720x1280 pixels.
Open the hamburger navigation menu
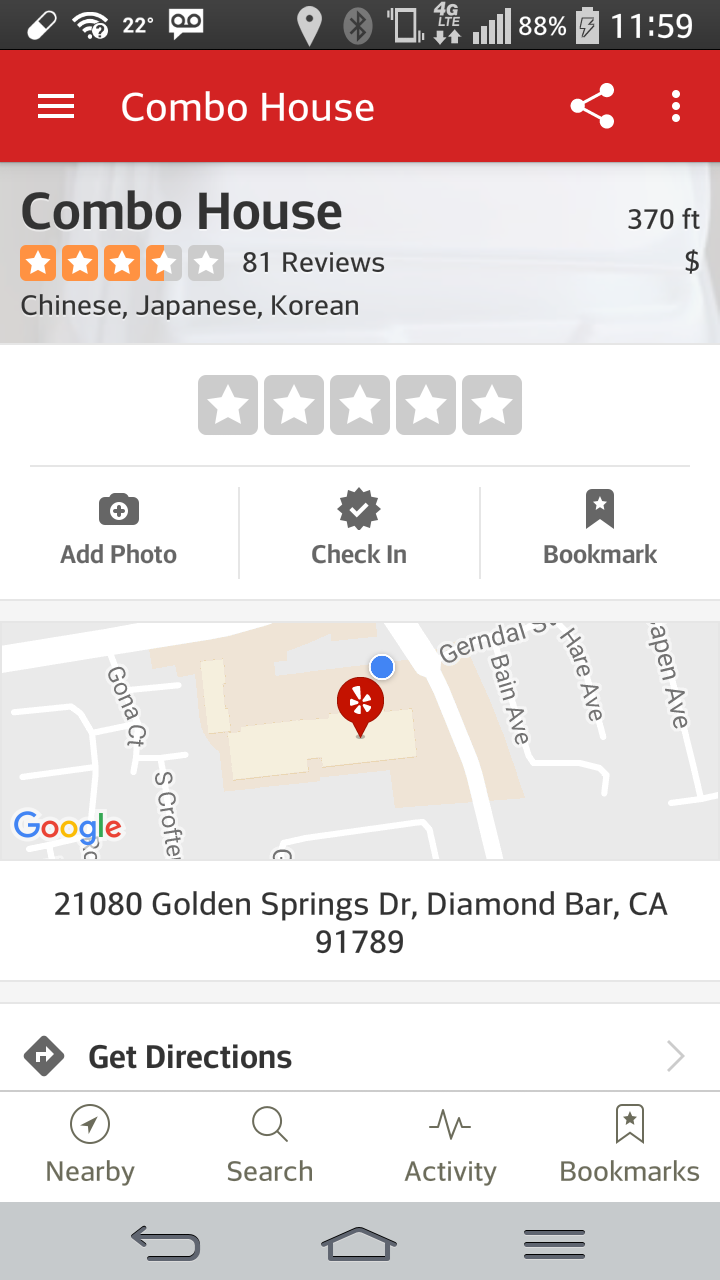56,107
